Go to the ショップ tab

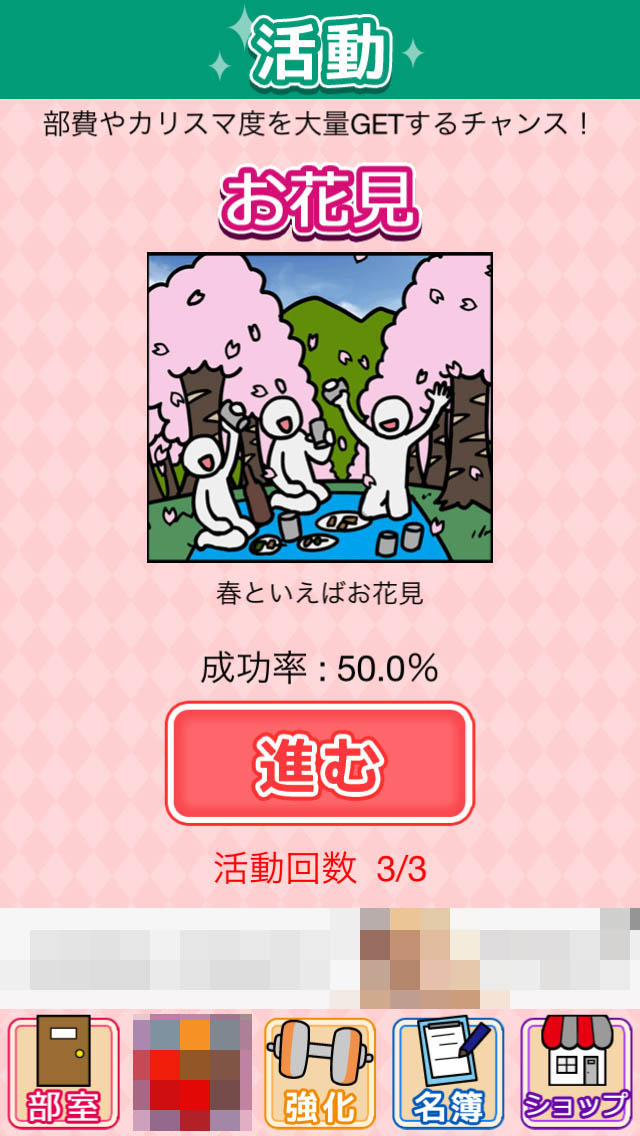tap(576, 1073)
